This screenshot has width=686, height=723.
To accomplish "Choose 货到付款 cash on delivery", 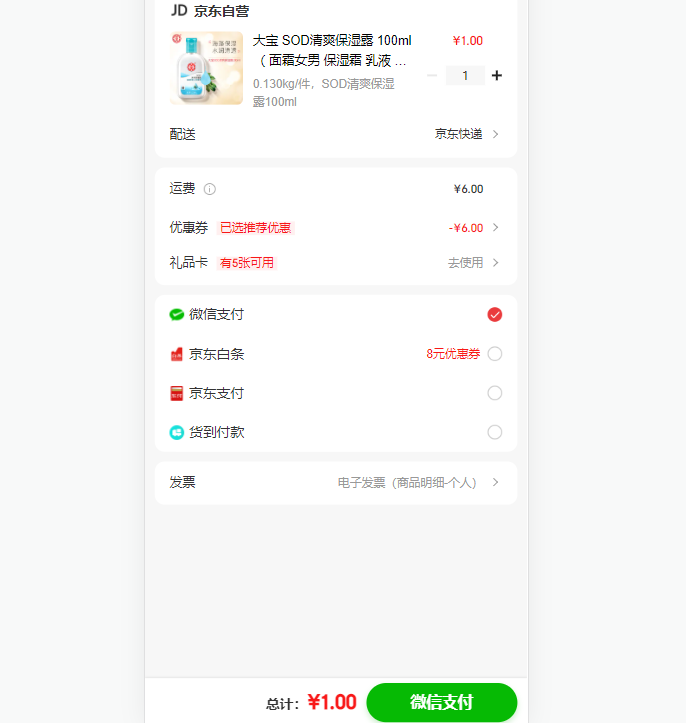I will tap(494, 432).
